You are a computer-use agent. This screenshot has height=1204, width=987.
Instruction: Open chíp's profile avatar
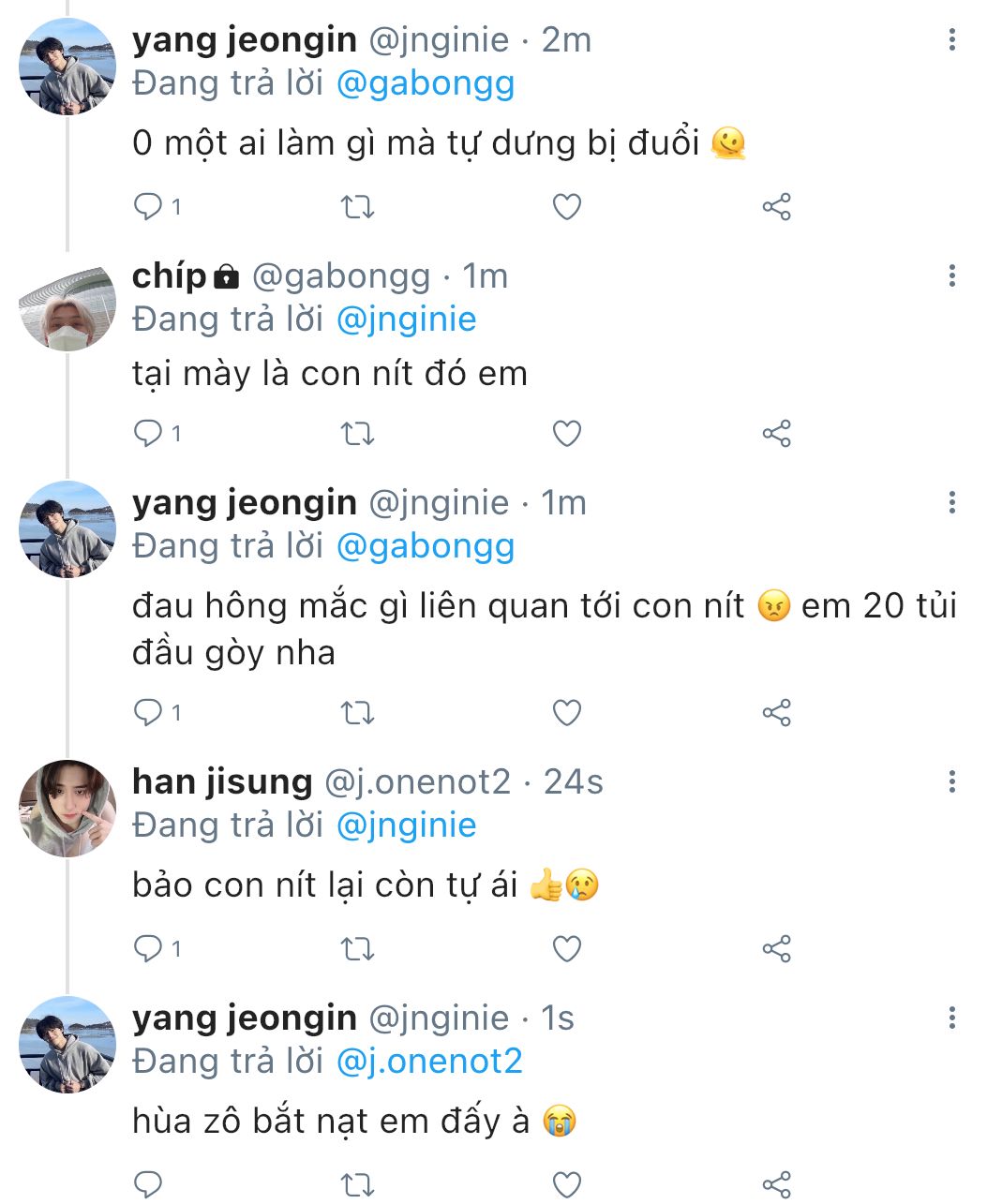point(67,303)
